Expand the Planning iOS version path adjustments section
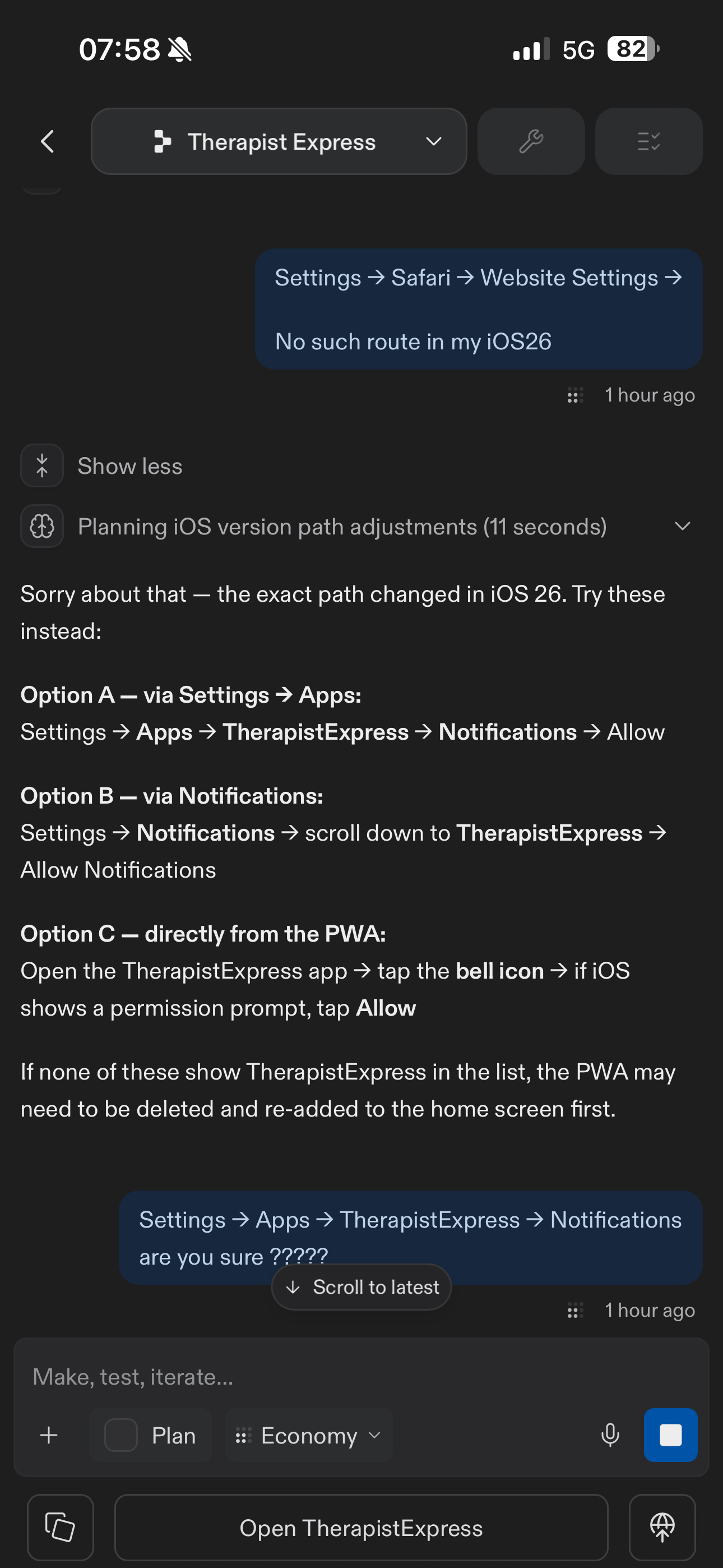The height and width of the screenshot is (1568, 723). (x=357, y=526)
